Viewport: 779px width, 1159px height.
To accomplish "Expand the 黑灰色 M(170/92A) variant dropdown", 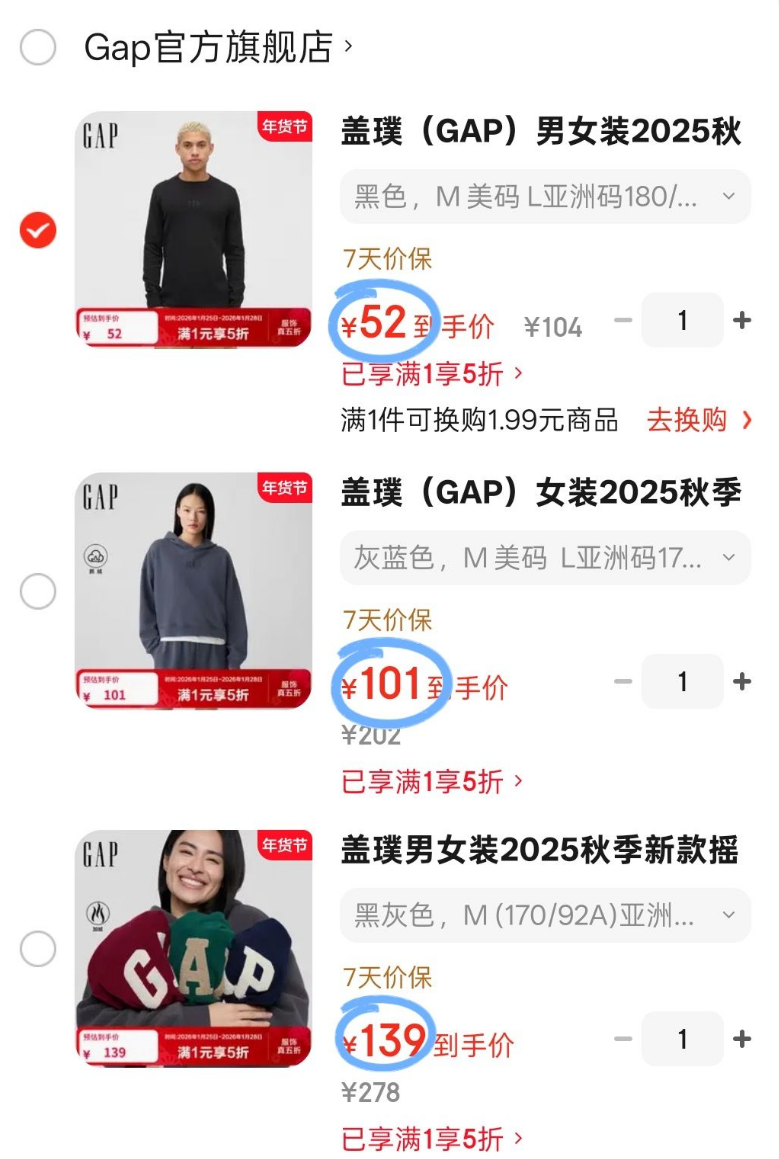I will (x=545, y=915).
